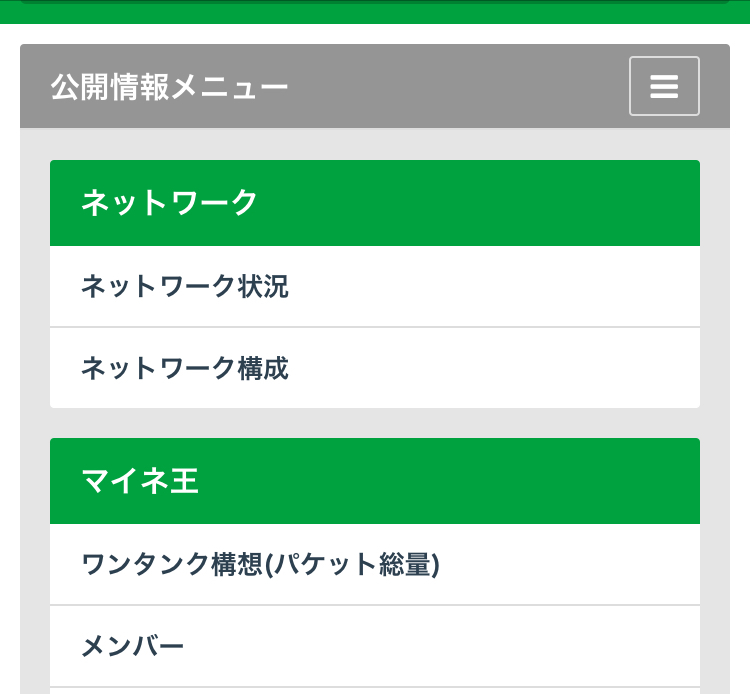Select the メンバー row
Screen dimensions: 750x694
pyautogui.click(x=375, y=646)
